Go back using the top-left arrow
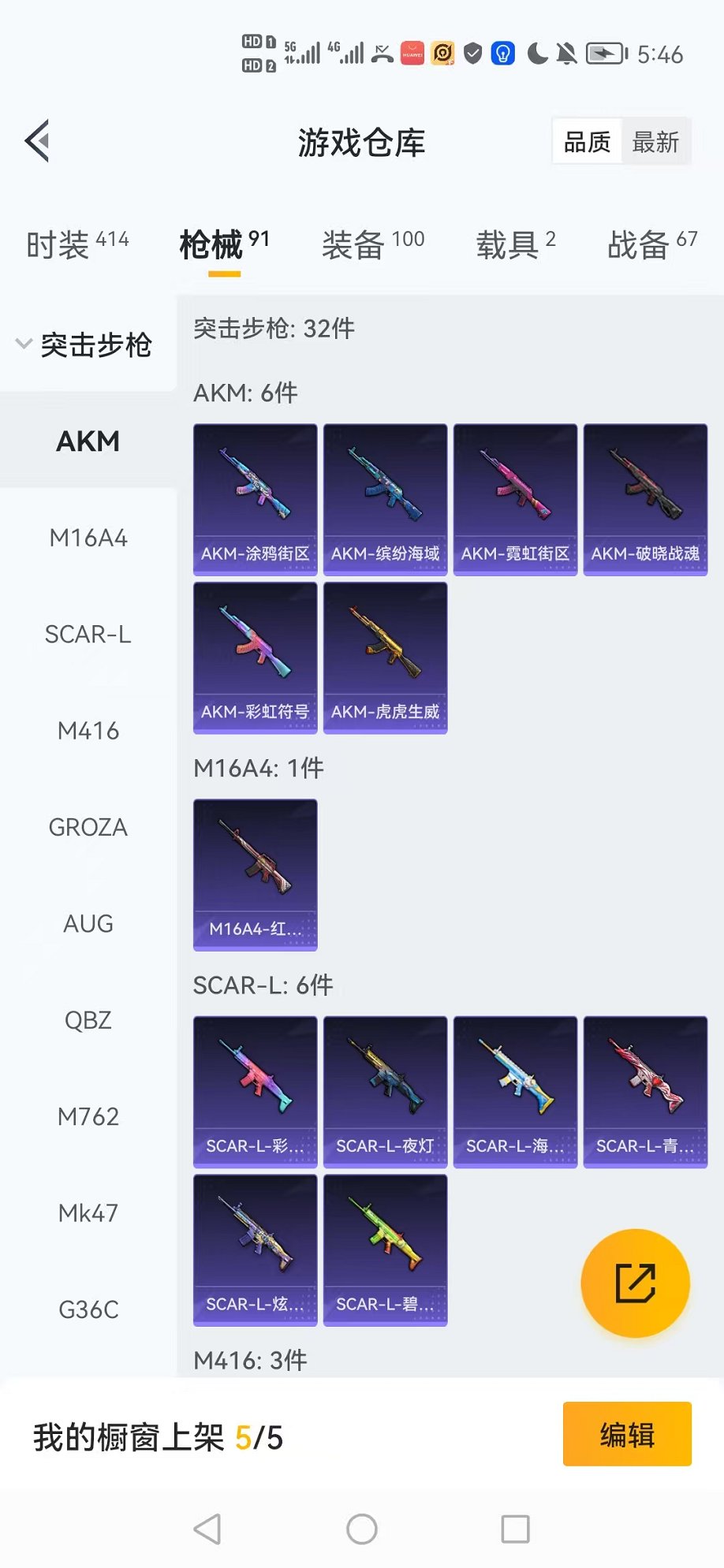Screen dimensions: 724x1568 38,141
